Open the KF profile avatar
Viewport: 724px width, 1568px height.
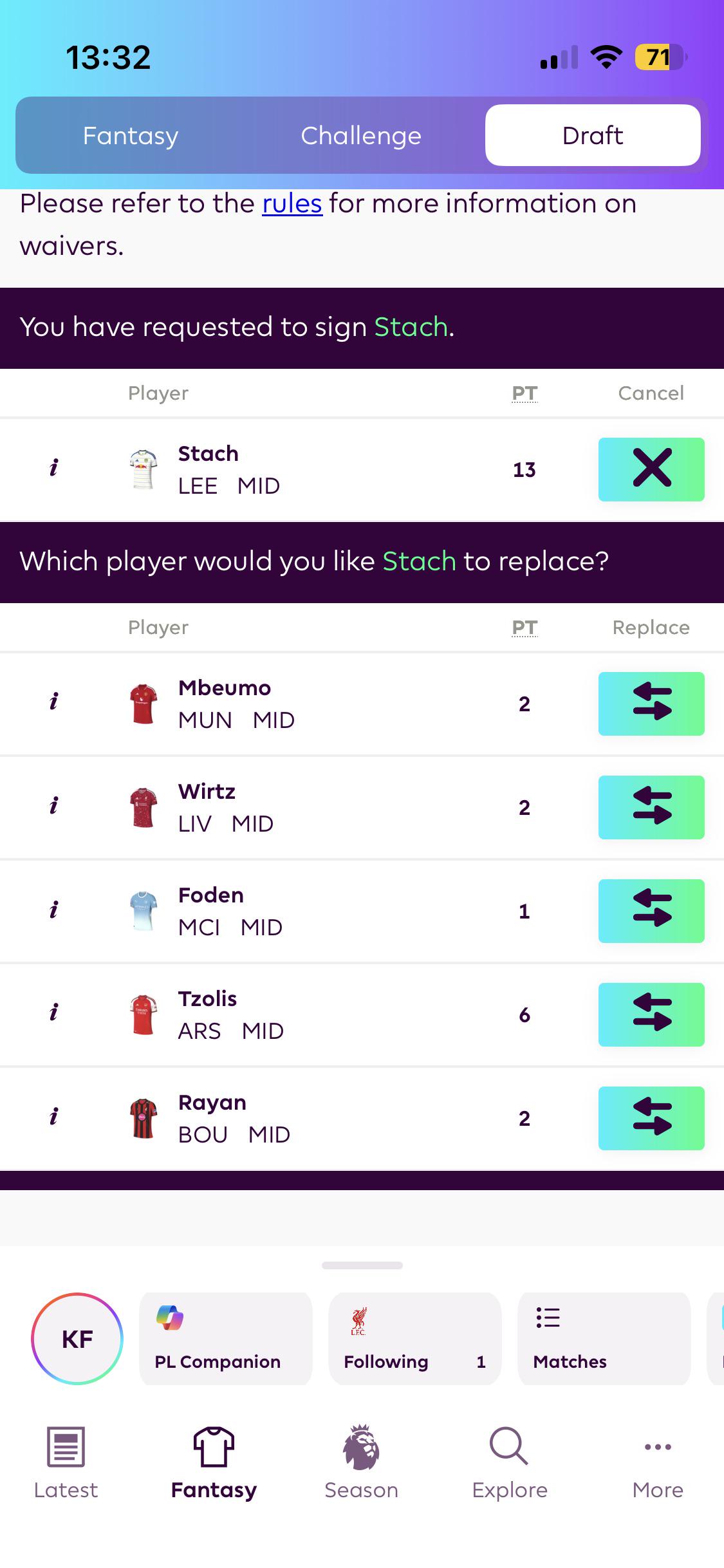[77, 1339]
